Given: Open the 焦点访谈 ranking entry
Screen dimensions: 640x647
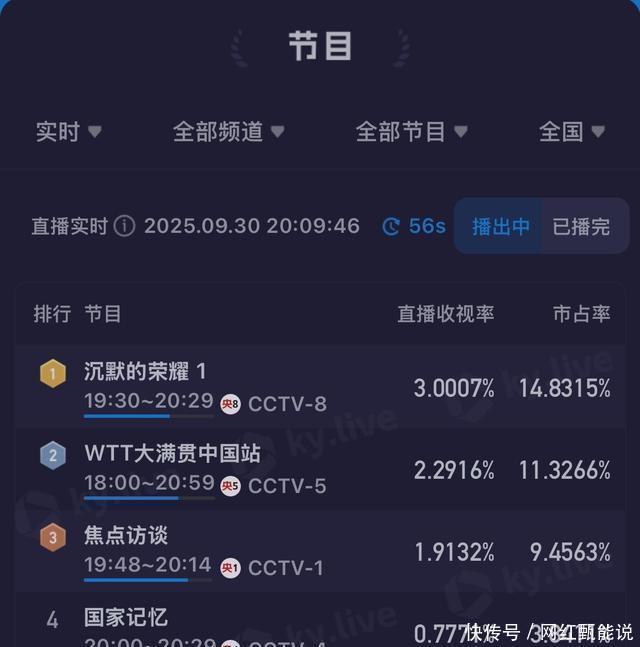Looking at the screenshot, I should tap(126, 536).
